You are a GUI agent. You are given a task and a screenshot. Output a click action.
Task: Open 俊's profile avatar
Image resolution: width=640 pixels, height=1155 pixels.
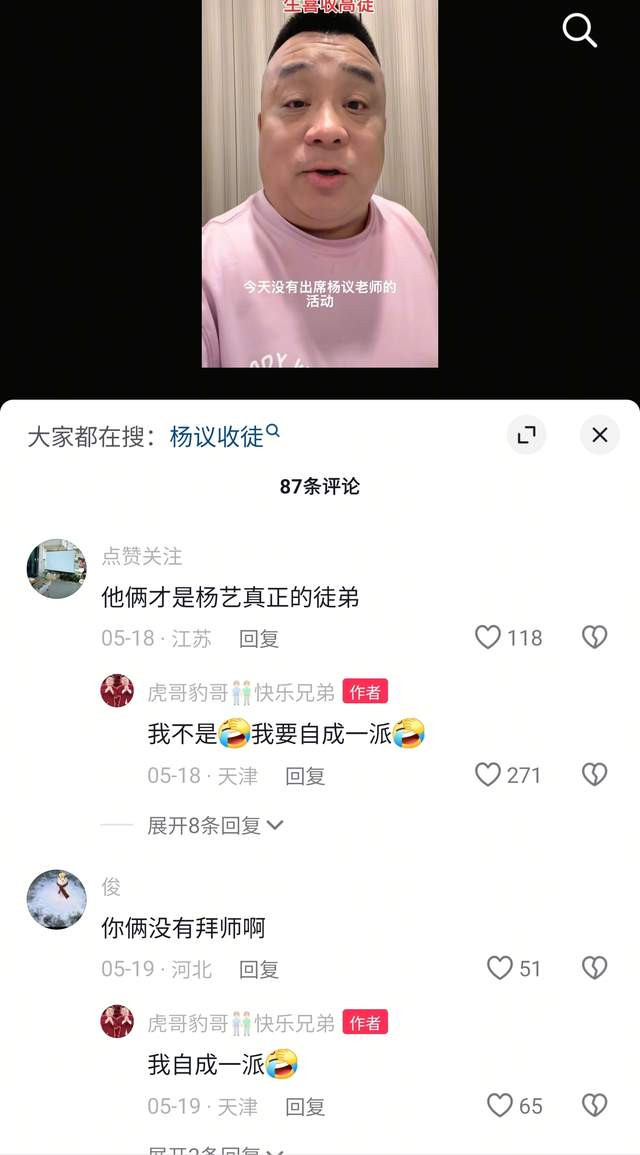(57, 899)
